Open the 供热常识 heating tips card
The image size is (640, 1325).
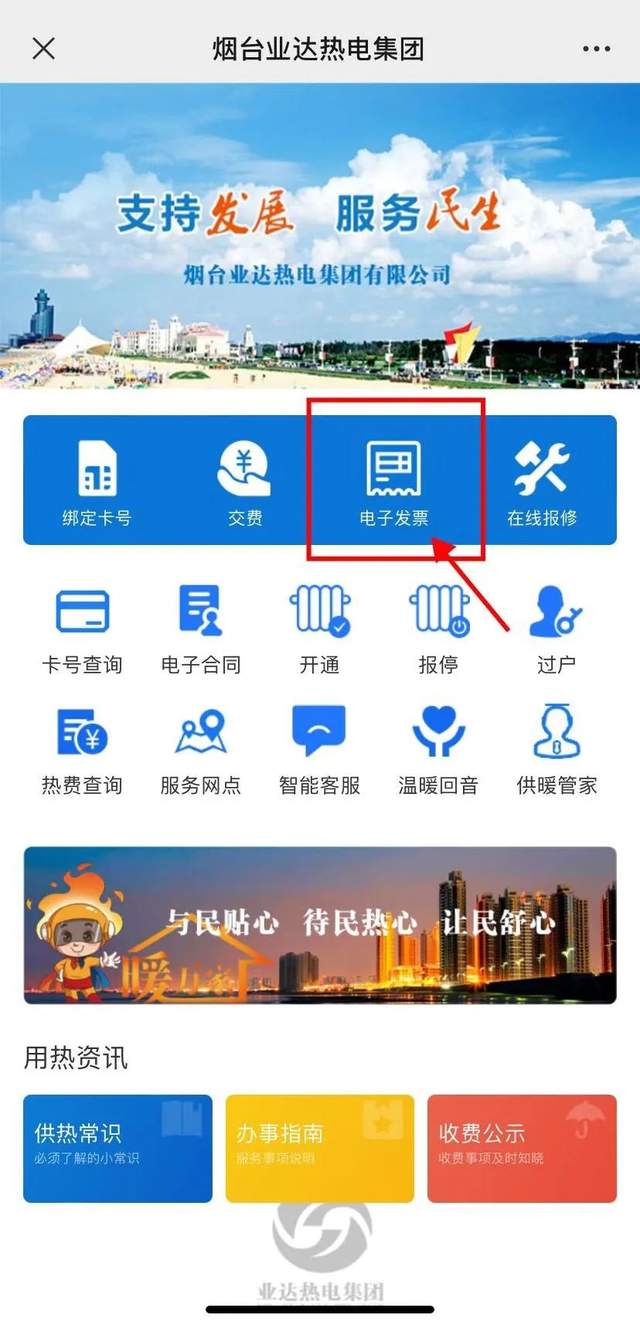point(118,1147)
